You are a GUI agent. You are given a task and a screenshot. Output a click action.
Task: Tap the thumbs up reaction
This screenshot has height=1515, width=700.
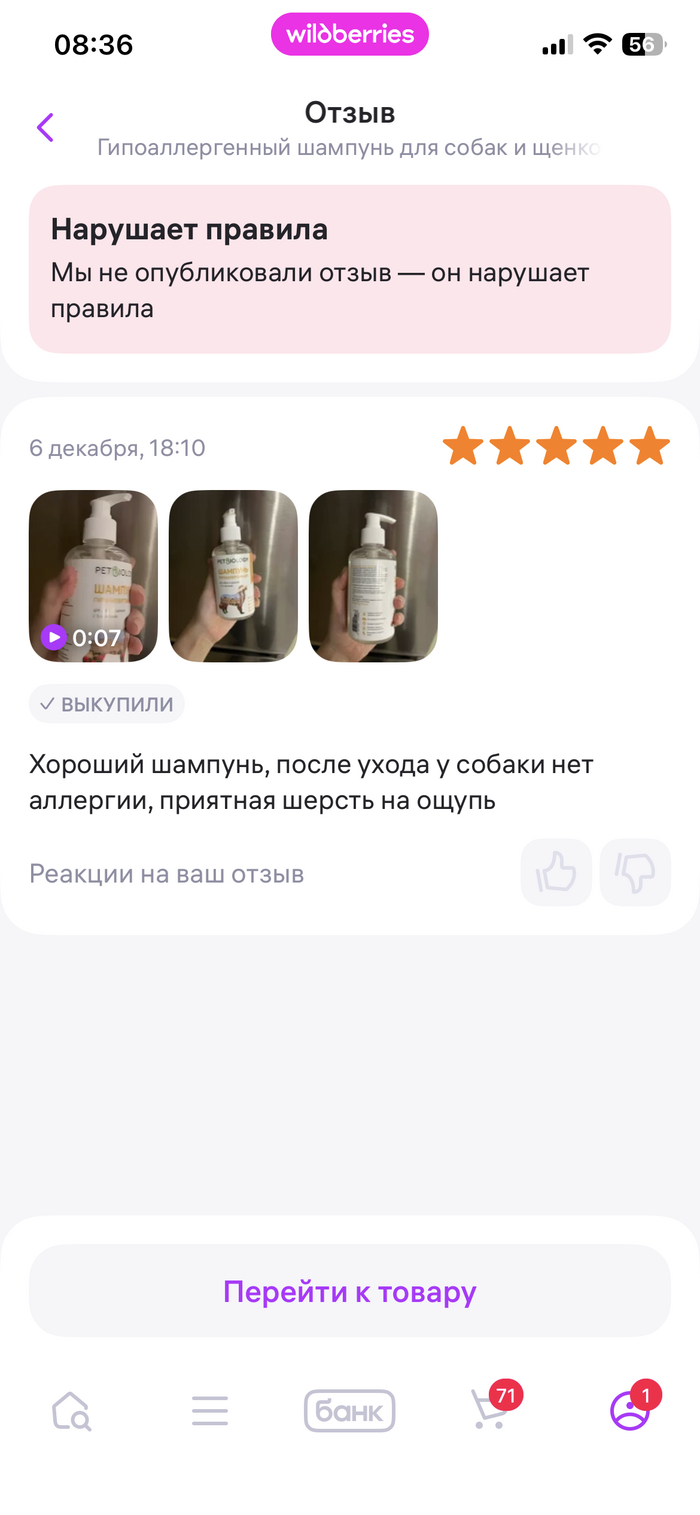click(x=556, y=873)
